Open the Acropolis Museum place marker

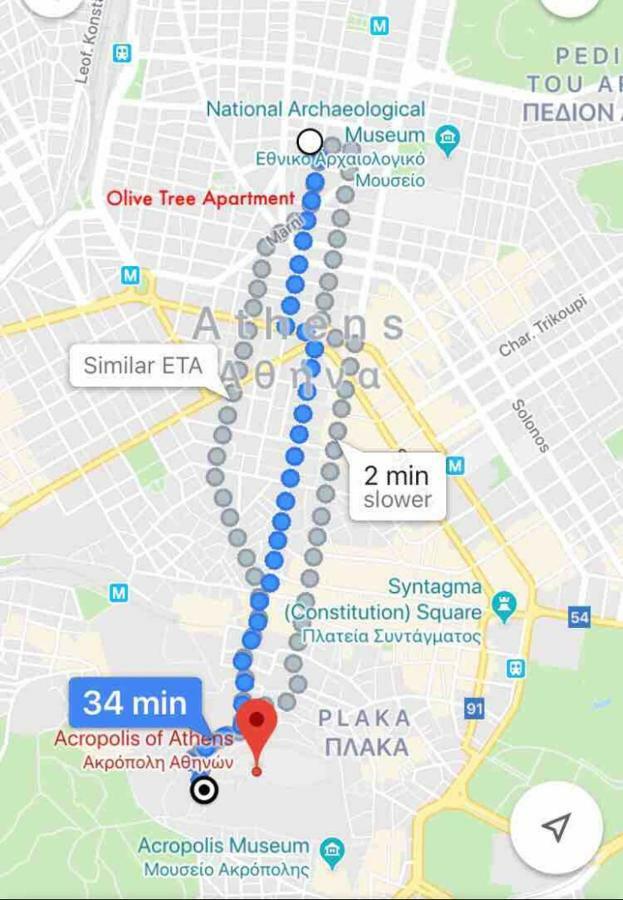click(331, 852)
